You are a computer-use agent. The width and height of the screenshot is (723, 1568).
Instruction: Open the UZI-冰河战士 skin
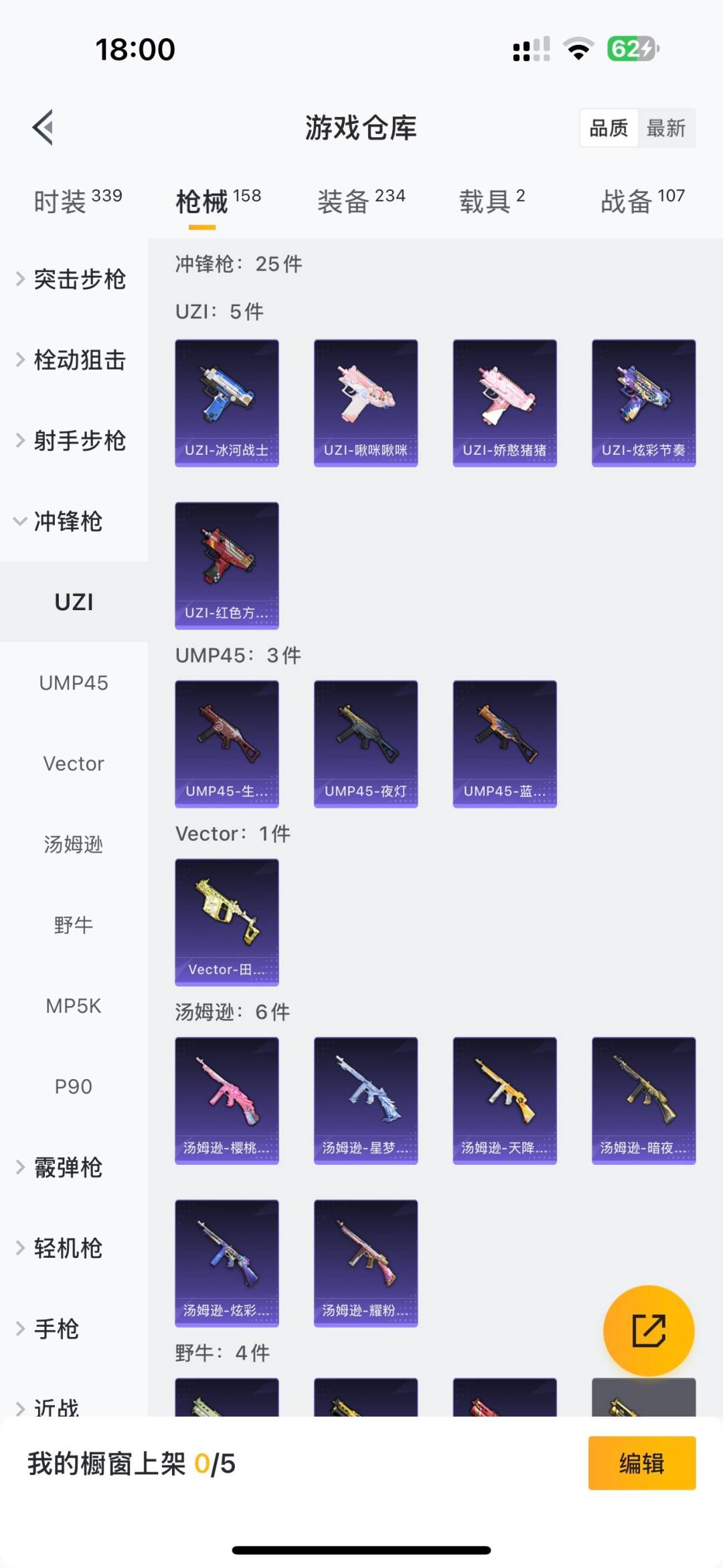coord(227,403)
